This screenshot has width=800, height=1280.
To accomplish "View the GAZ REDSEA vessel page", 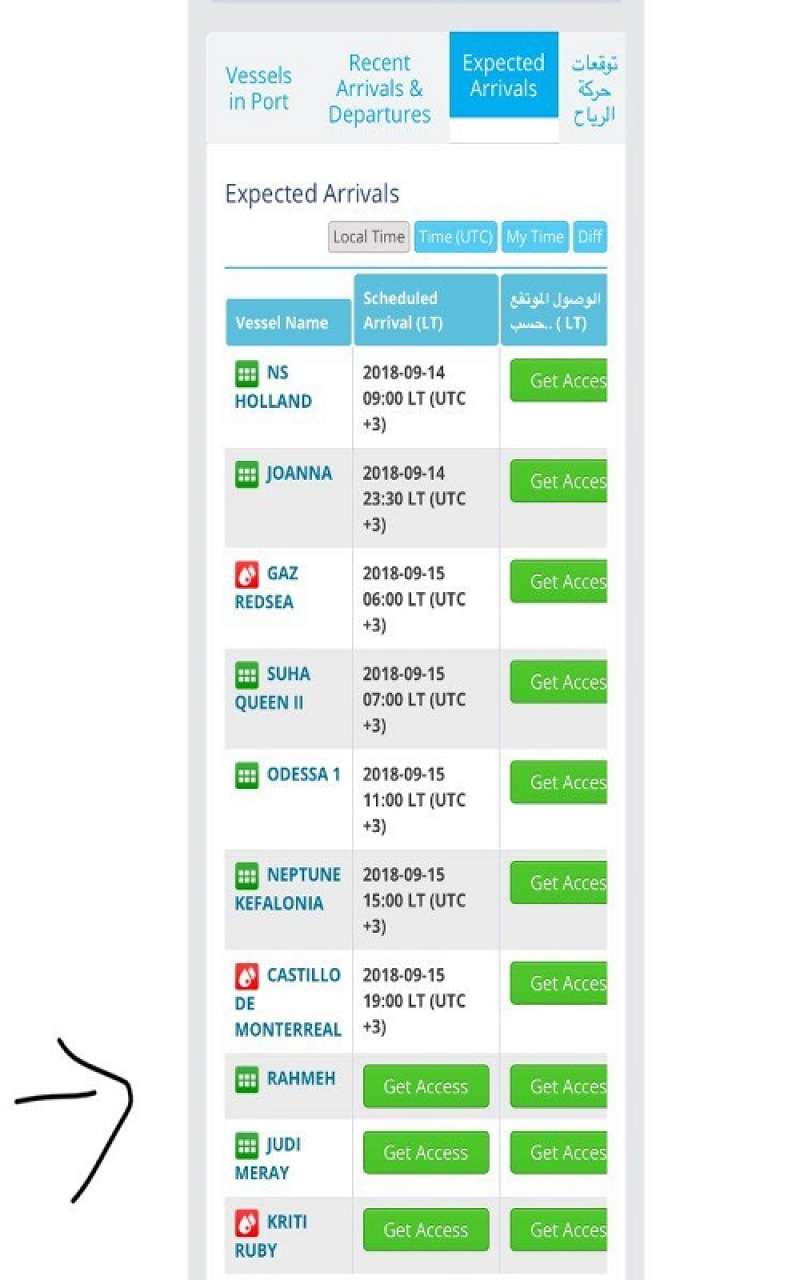I will pyautogui.click(x=266, y=588).
